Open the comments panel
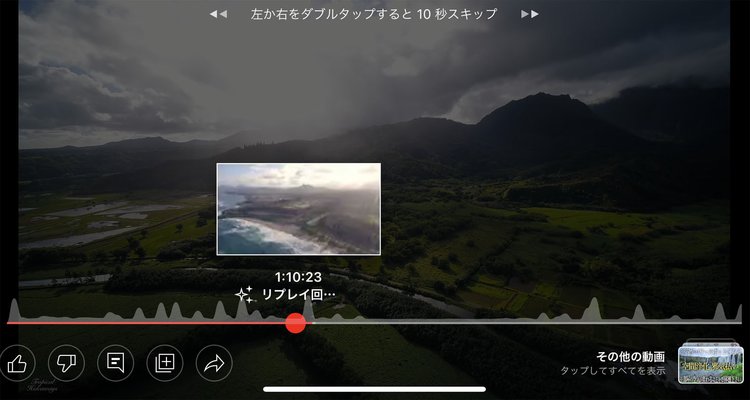750x400 pixels. click(115, 363)
